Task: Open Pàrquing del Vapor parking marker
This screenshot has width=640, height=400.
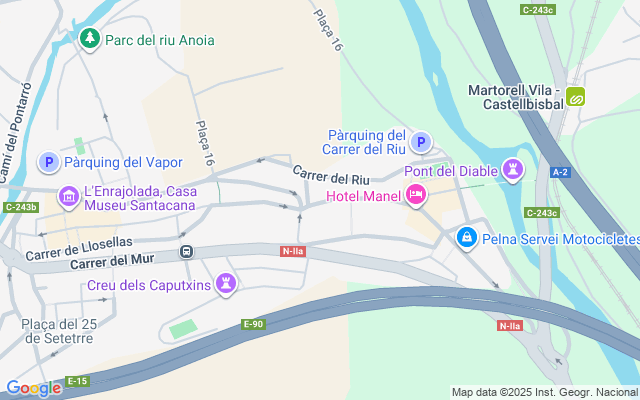Action: tap(48, 161)
